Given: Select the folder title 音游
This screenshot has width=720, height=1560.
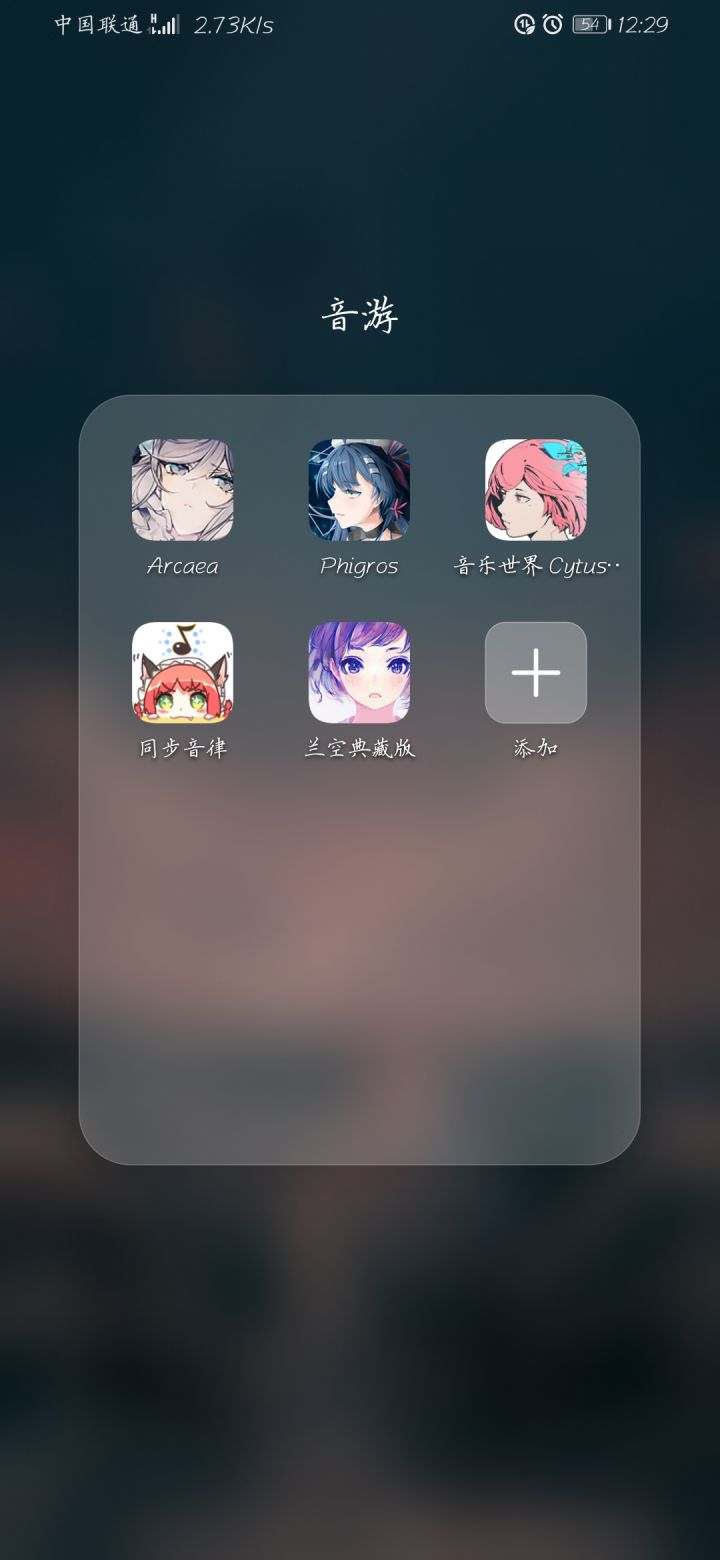Looking at the screenshot, I should coord(360,312).
